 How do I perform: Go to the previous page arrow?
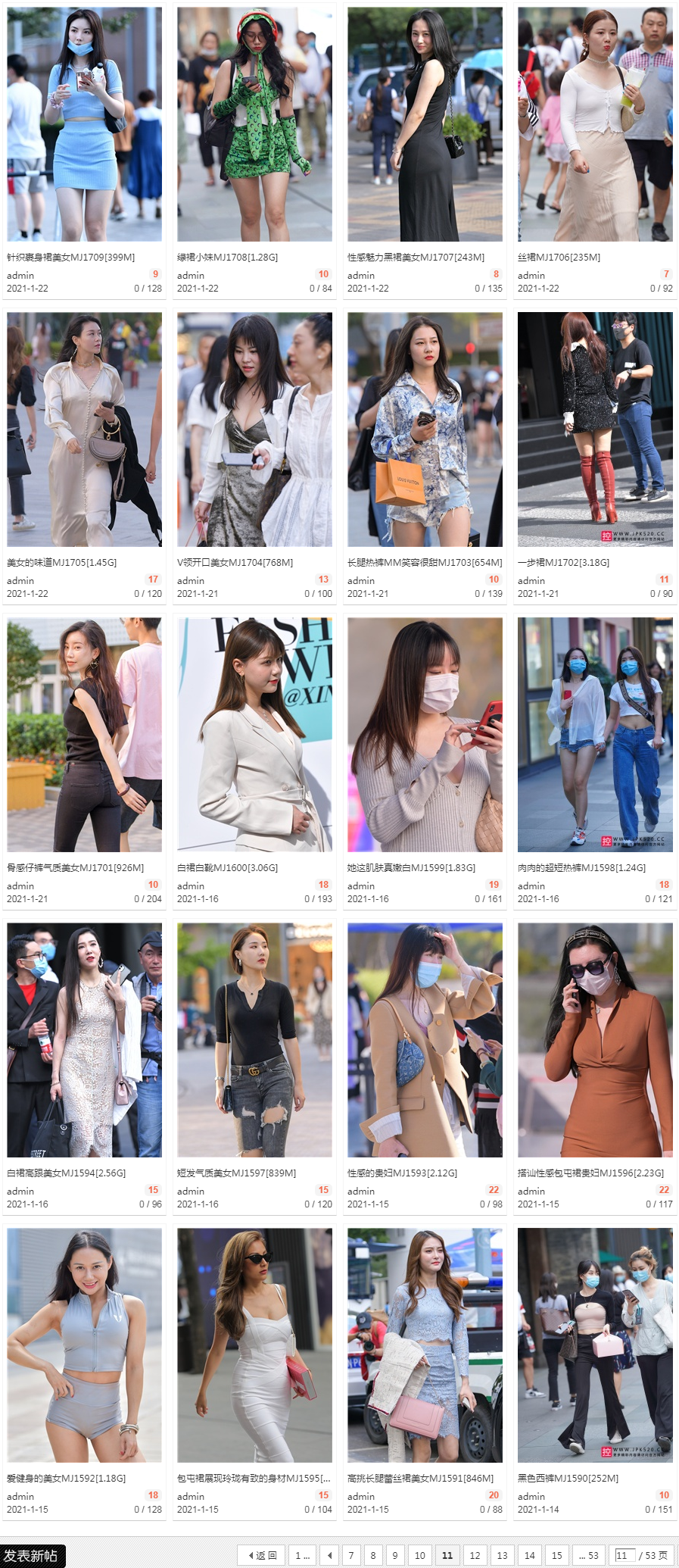329,1555
